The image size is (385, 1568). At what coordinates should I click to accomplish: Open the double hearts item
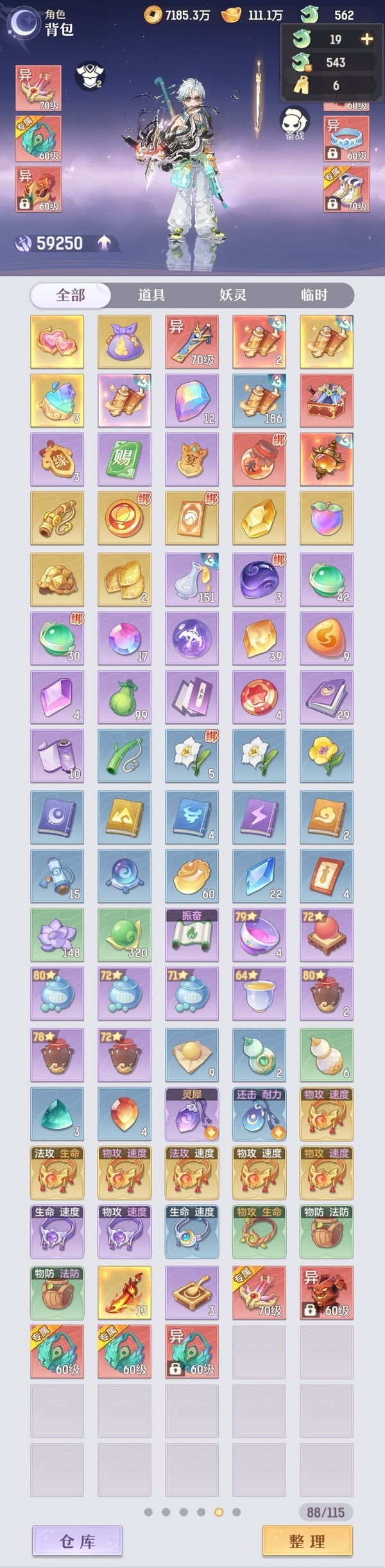click(57, 341)
